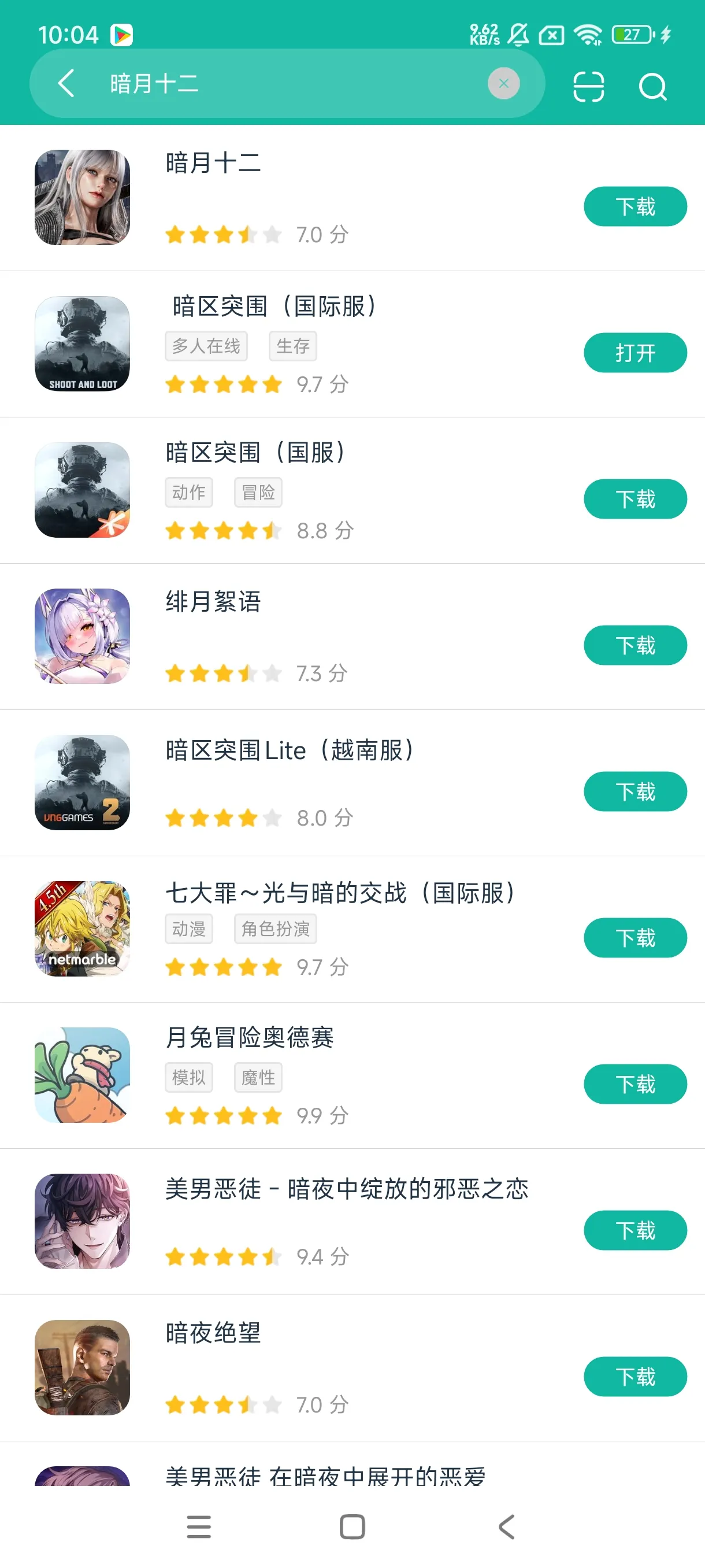Tap the 动作 tag of 暗区突围国服

click(188, 491)
